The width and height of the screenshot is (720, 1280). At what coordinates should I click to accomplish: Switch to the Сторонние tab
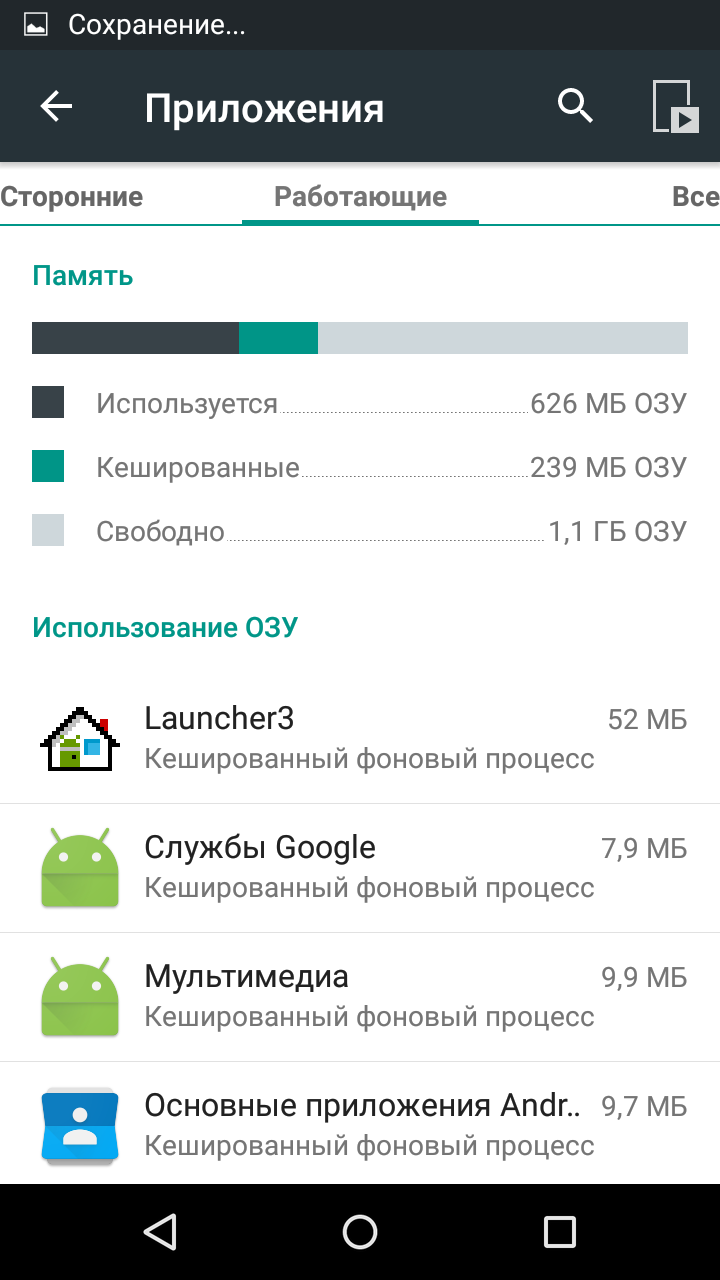pyautogui.click(x=72, y=197)
